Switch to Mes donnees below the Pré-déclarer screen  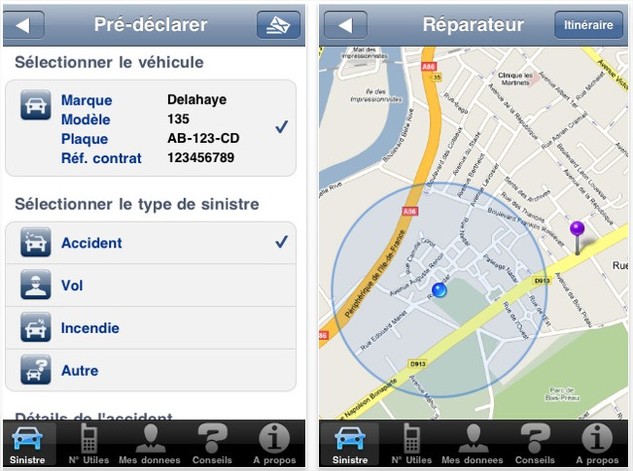click(151, 445)
